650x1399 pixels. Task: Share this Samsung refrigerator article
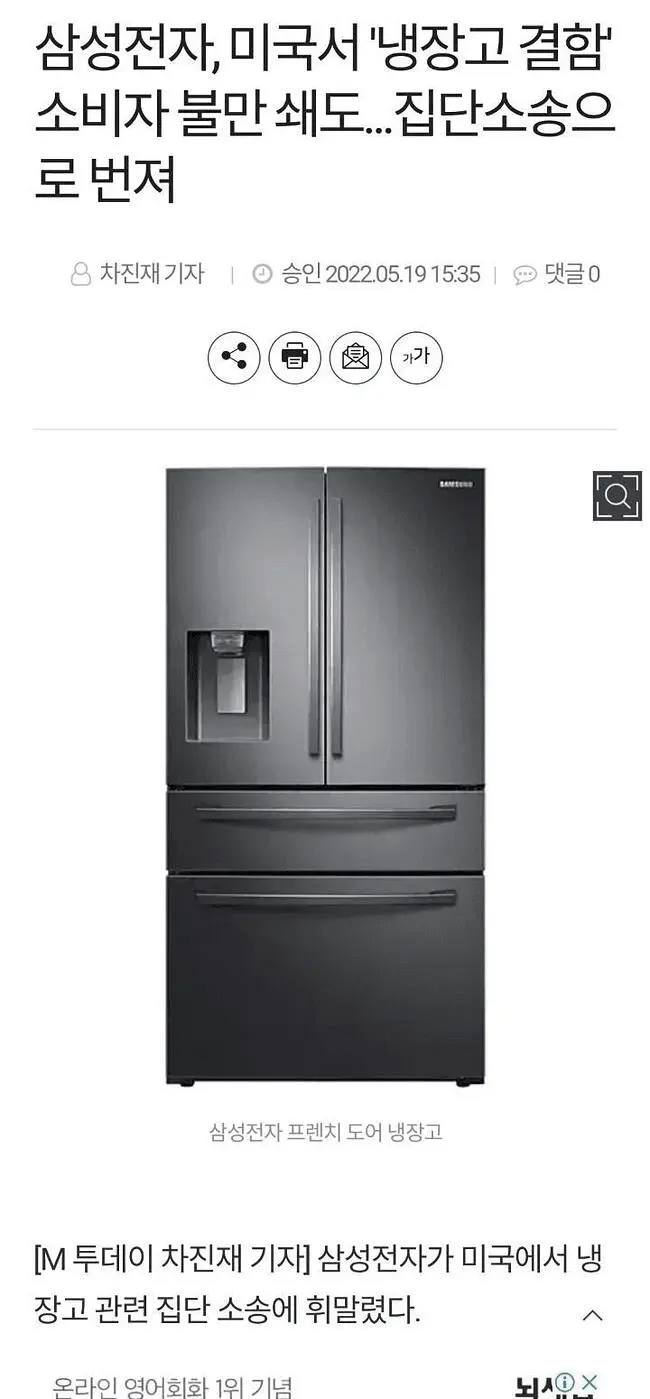point(234,357)
